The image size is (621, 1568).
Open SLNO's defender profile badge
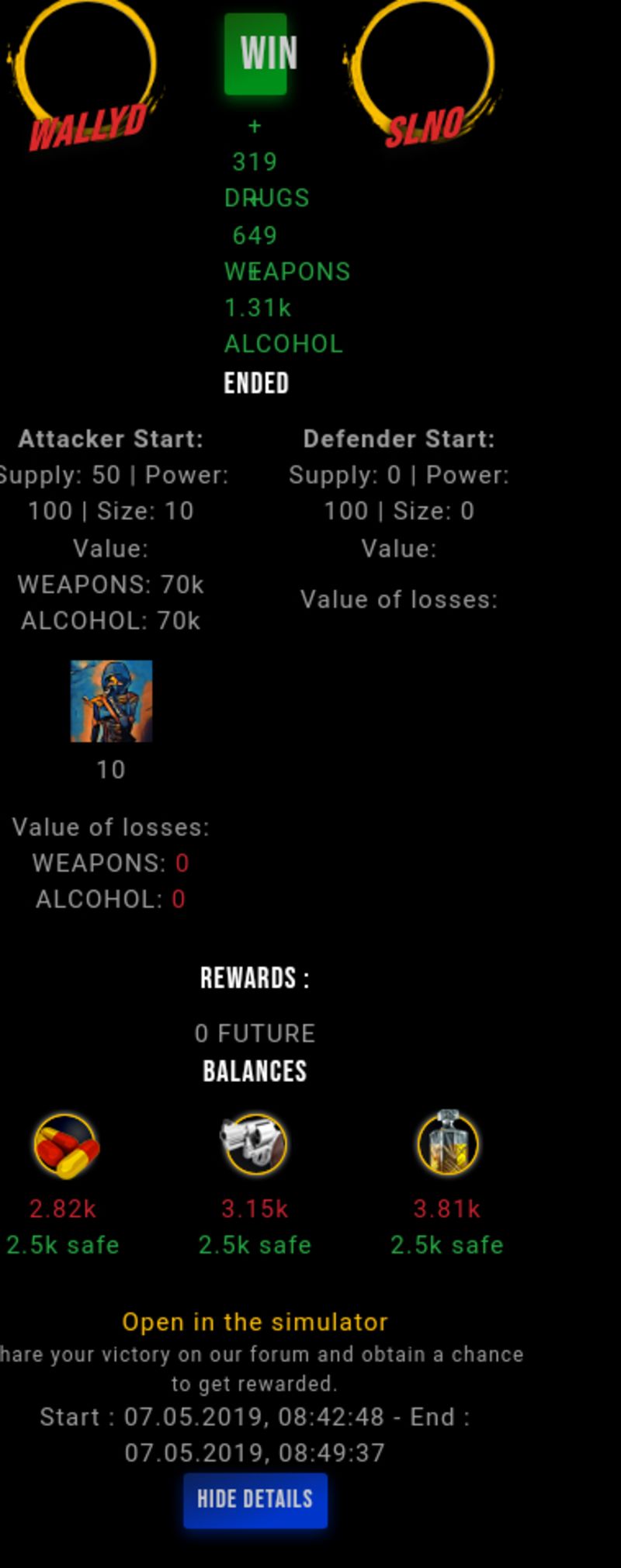click(x=423, y=75)
